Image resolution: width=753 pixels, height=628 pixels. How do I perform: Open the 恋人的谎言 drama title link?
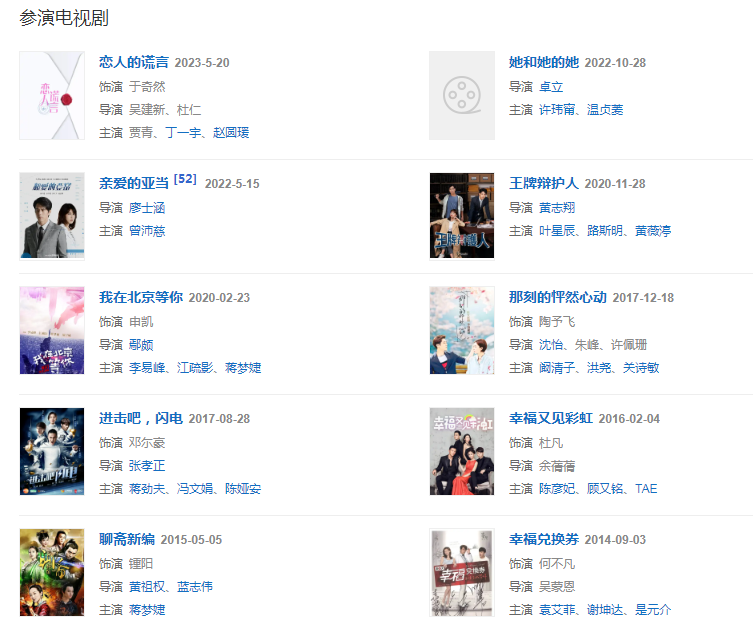coord(134,62)
